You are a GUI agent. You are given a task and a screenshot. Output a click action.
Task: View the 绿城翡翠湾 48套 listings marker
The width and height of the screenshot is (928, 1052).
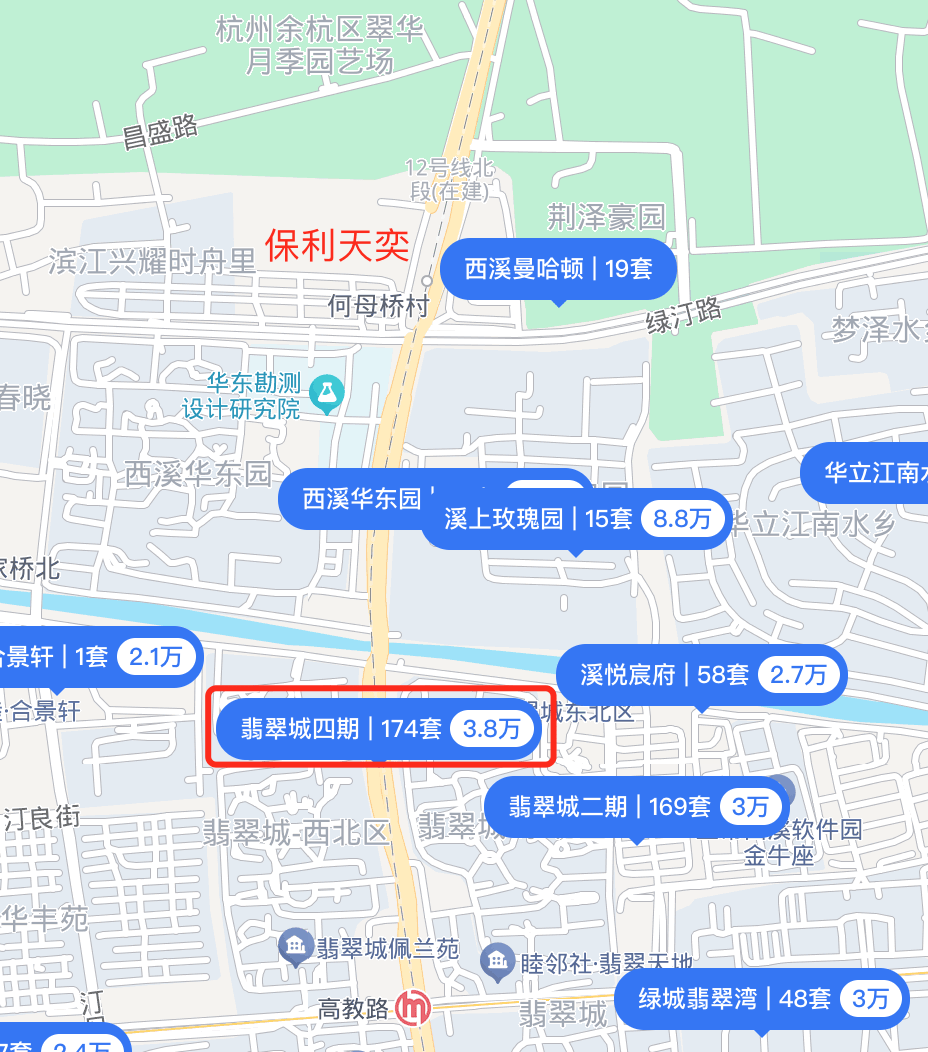coord(762,998)
